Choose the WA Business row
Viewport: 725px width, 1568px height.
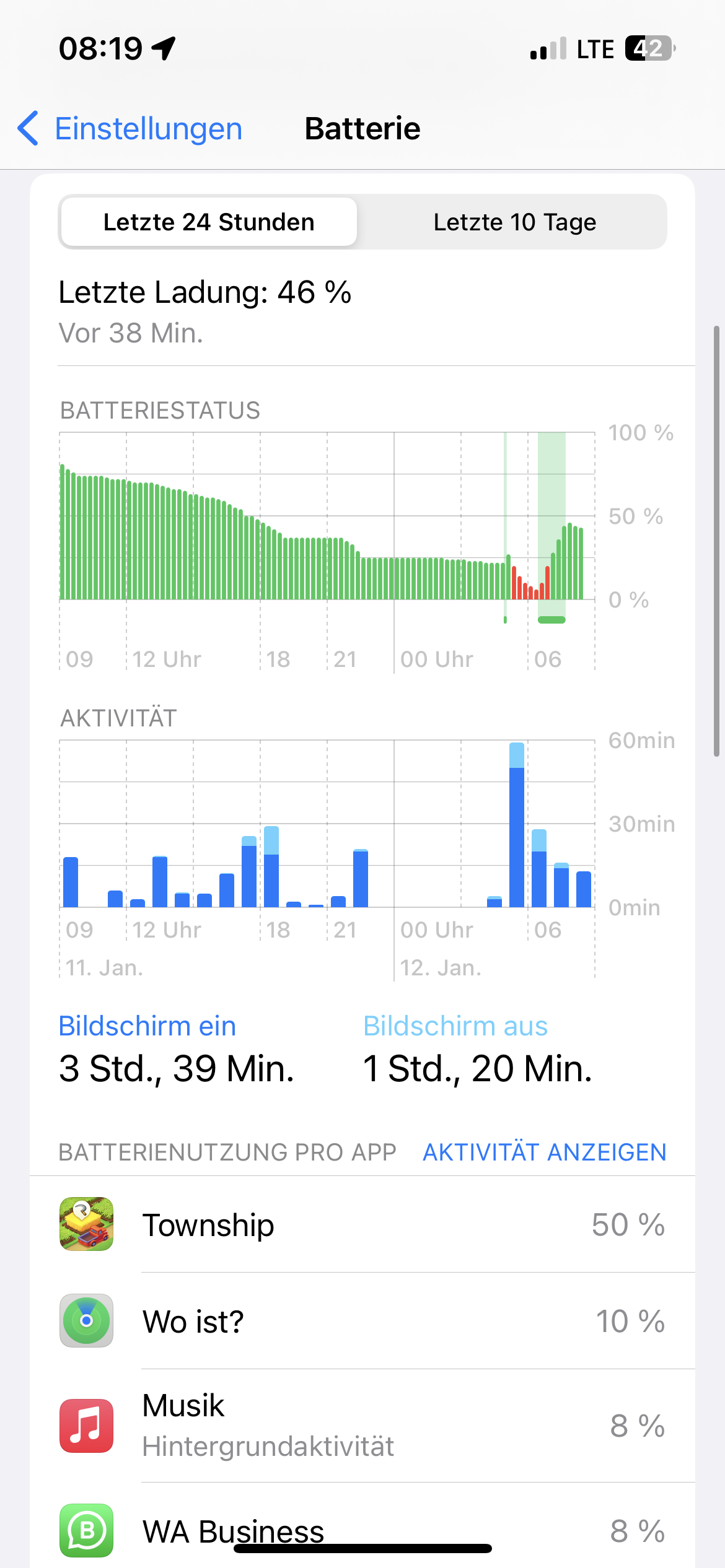tap(362, 1530)
